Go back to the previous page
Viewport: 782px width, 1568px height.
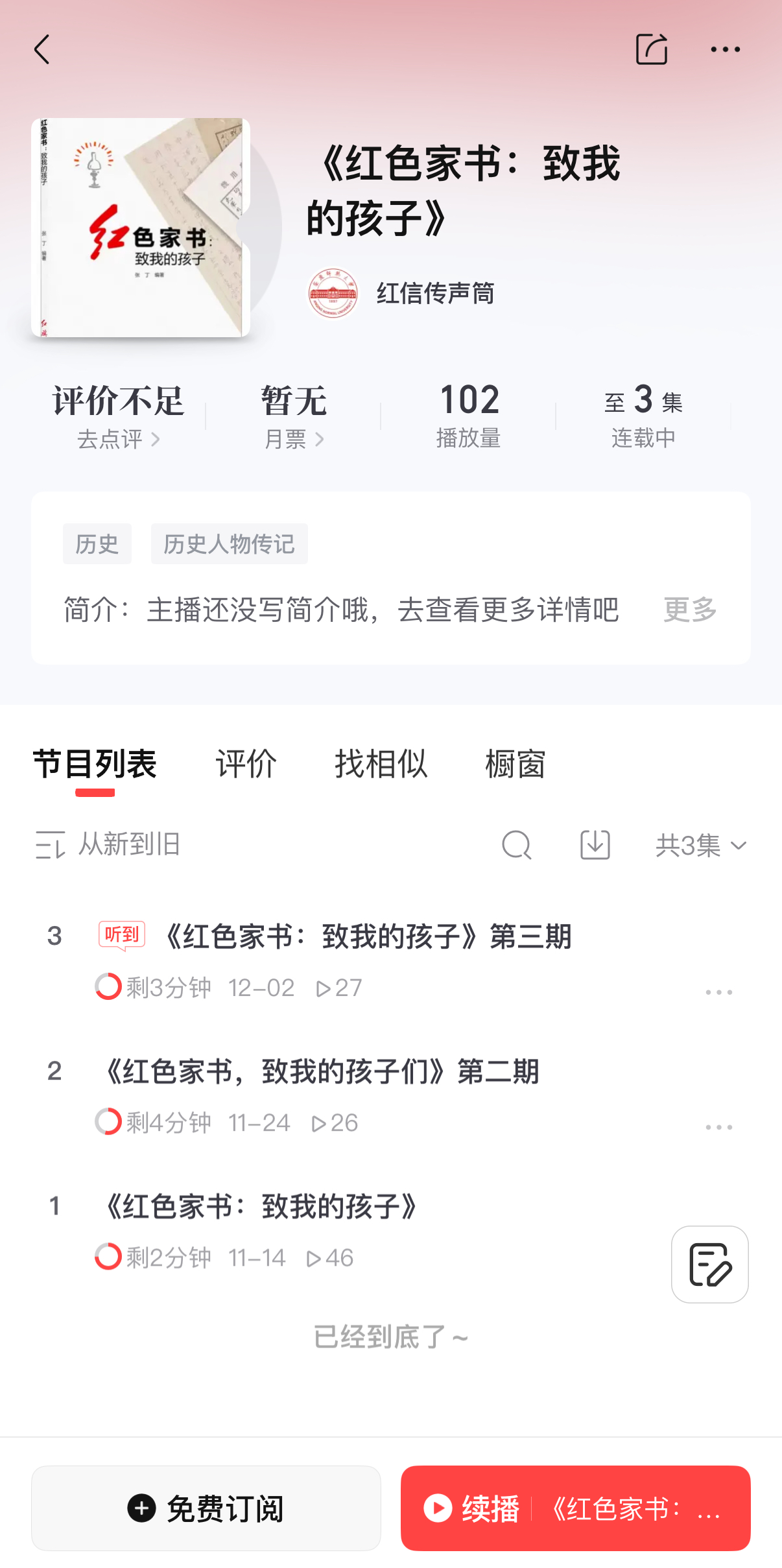coord(42,50)
